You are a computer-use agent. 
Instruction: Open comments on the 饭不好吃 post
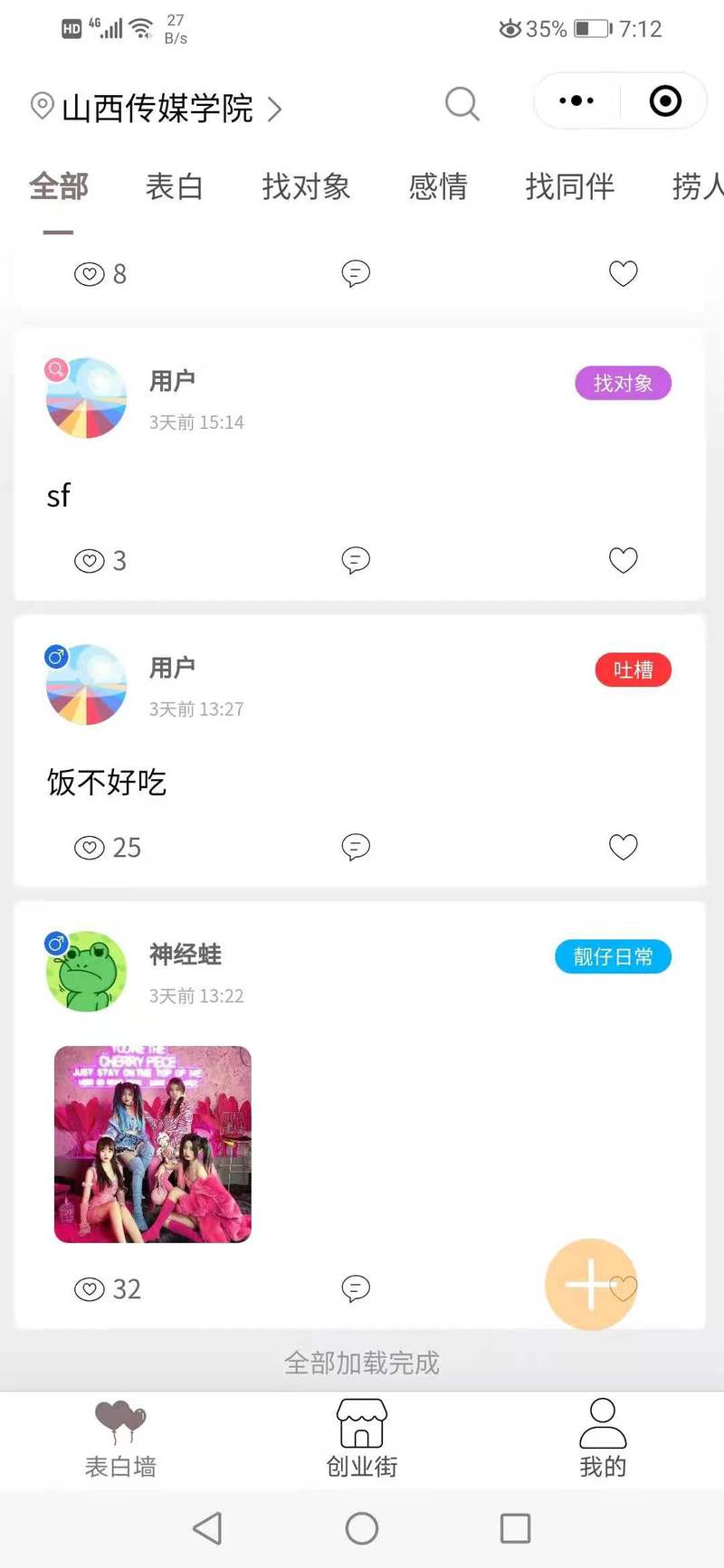click(356, 847)
